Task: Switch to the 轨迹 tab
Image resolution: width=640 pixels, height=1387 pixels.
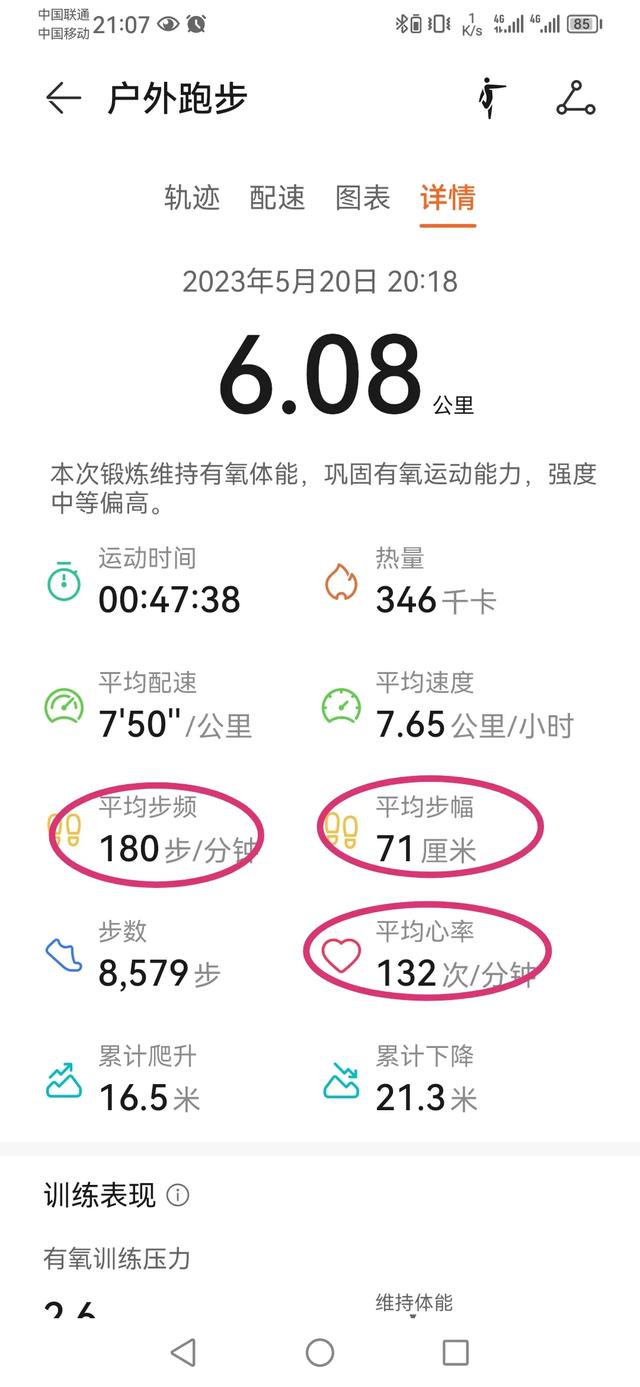Action: pyautogui.click(x=192, y=197)
